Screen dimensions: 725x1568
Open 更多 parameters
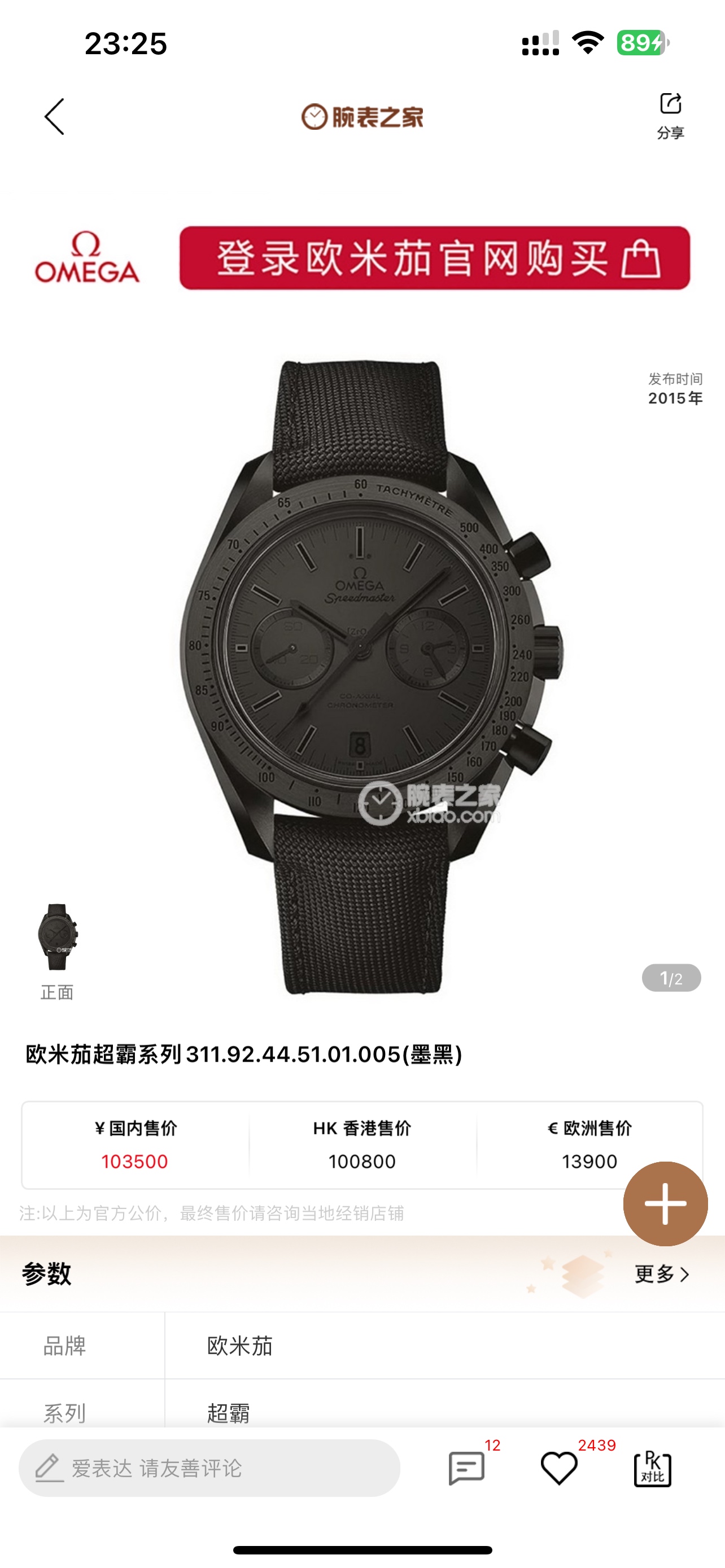661,1273
